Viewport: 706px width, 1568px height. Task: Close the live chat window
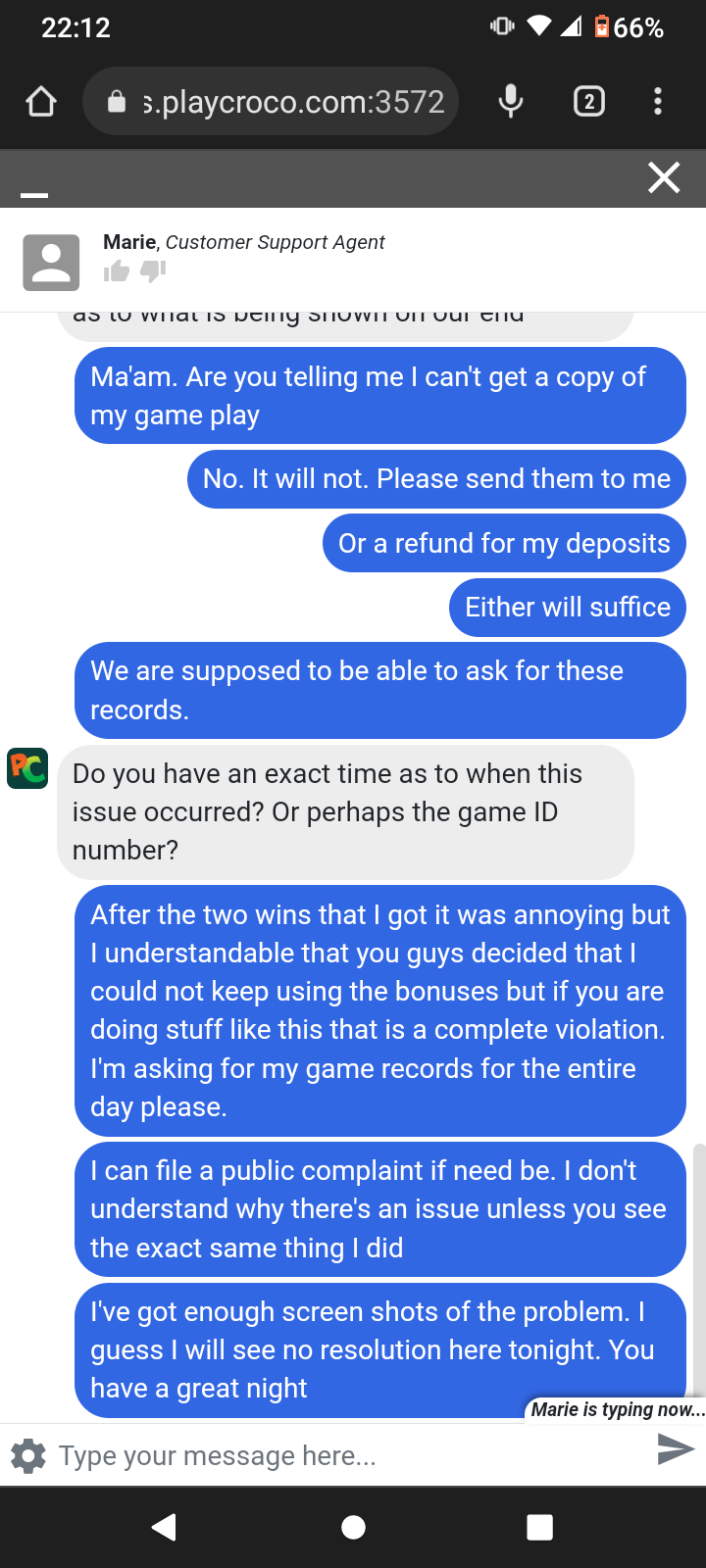click(x=664, y=177)
